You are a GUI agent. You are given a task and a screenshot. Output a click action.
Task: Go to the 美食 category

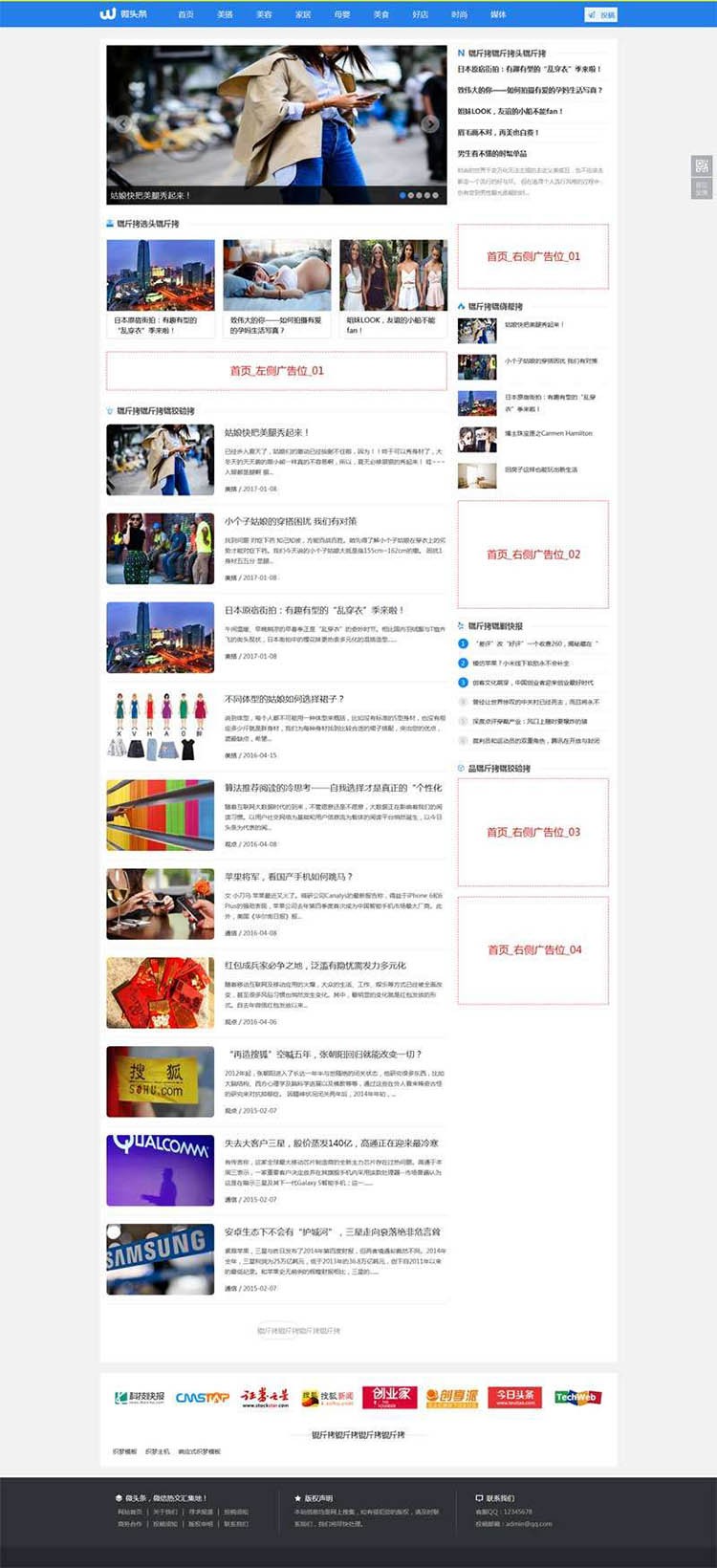pyautogui.click(x=380, y=14)
